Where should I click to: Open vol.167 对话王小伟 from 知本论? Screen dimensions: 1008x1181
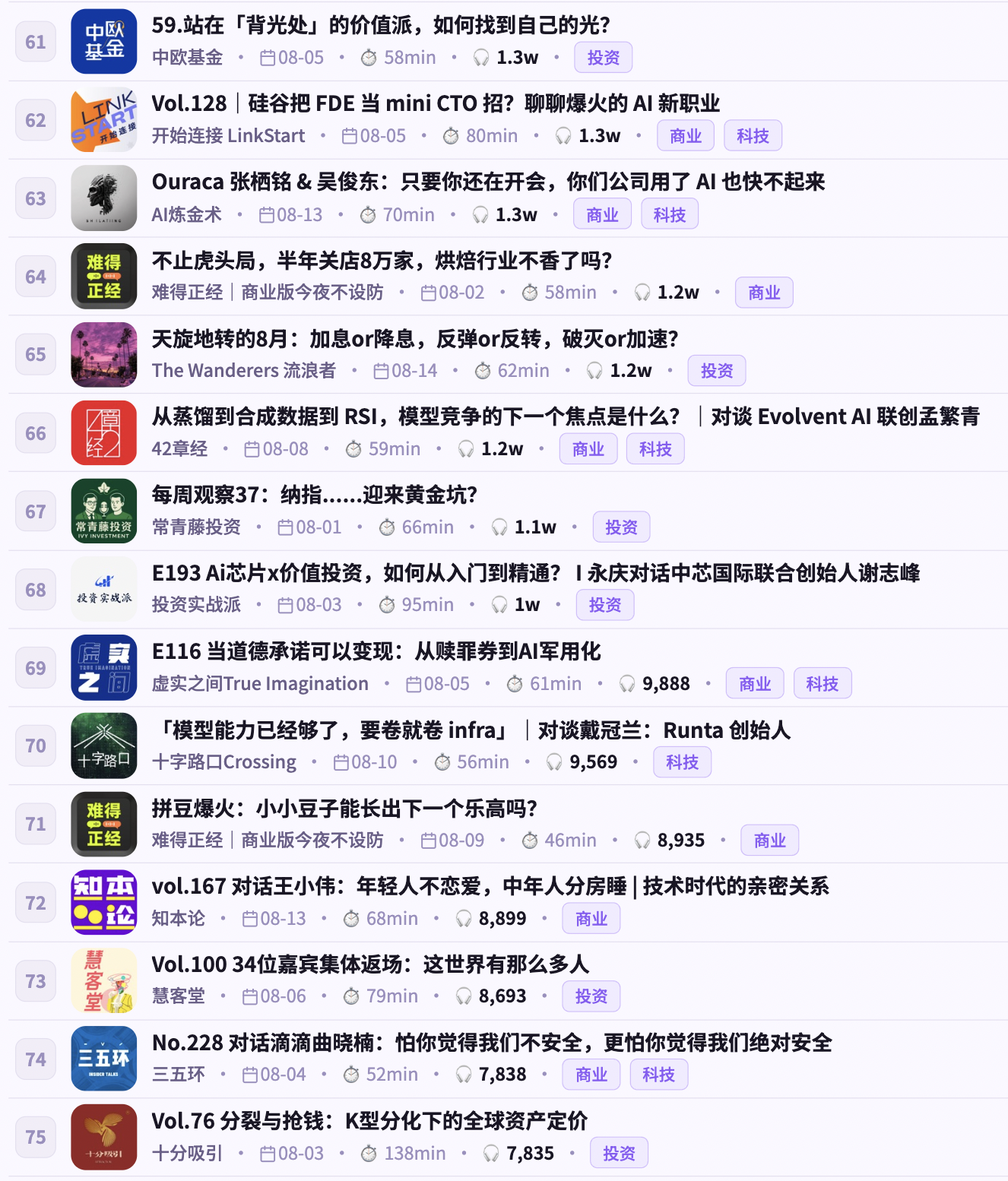pyautogui.click(x=490, y=886)
